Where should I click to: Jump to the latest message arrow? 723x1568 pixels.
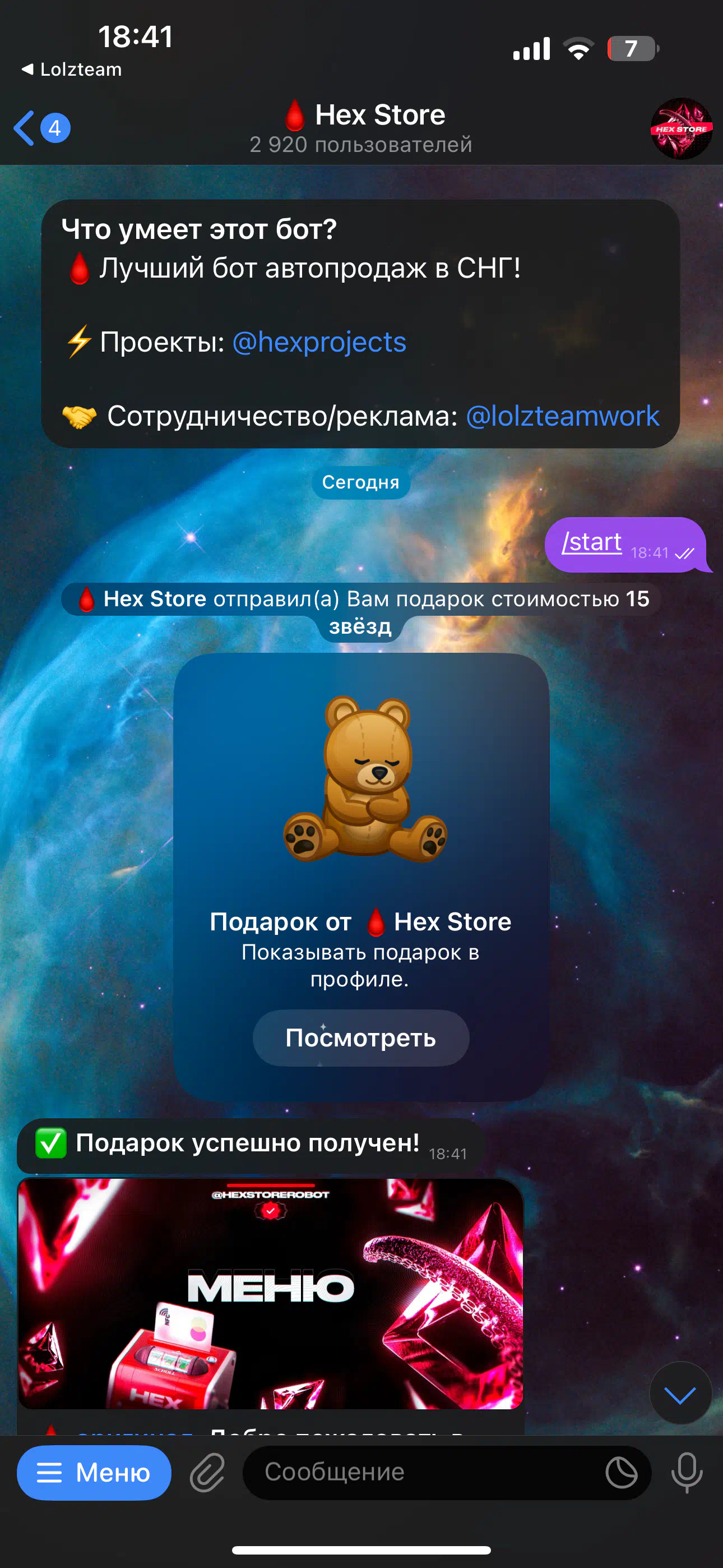click(680, 1393)
